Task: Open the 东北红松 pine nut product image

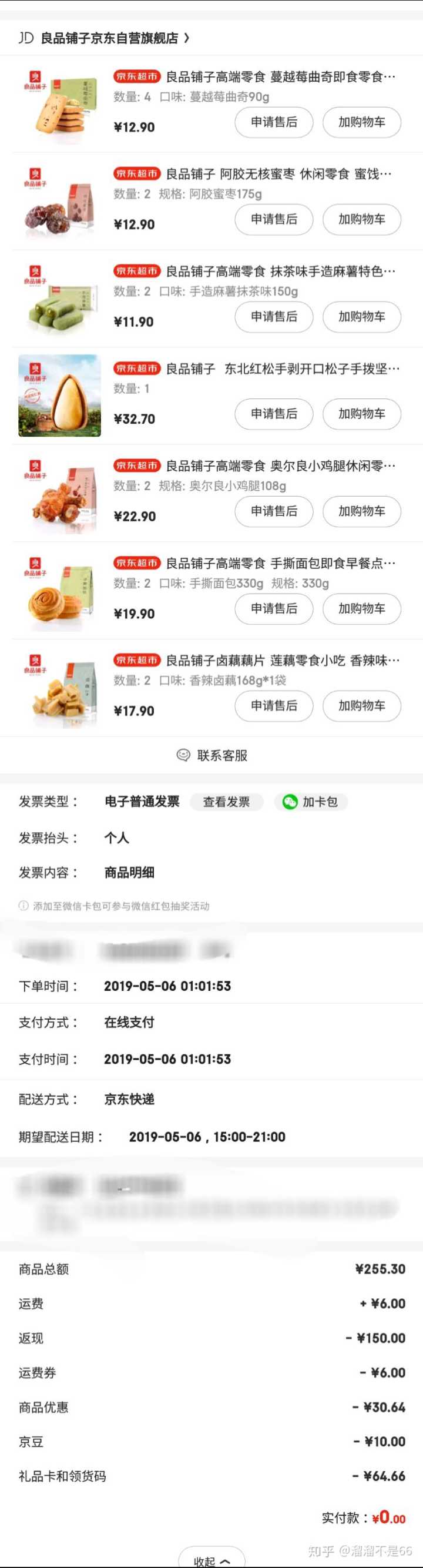Action: 60,396
